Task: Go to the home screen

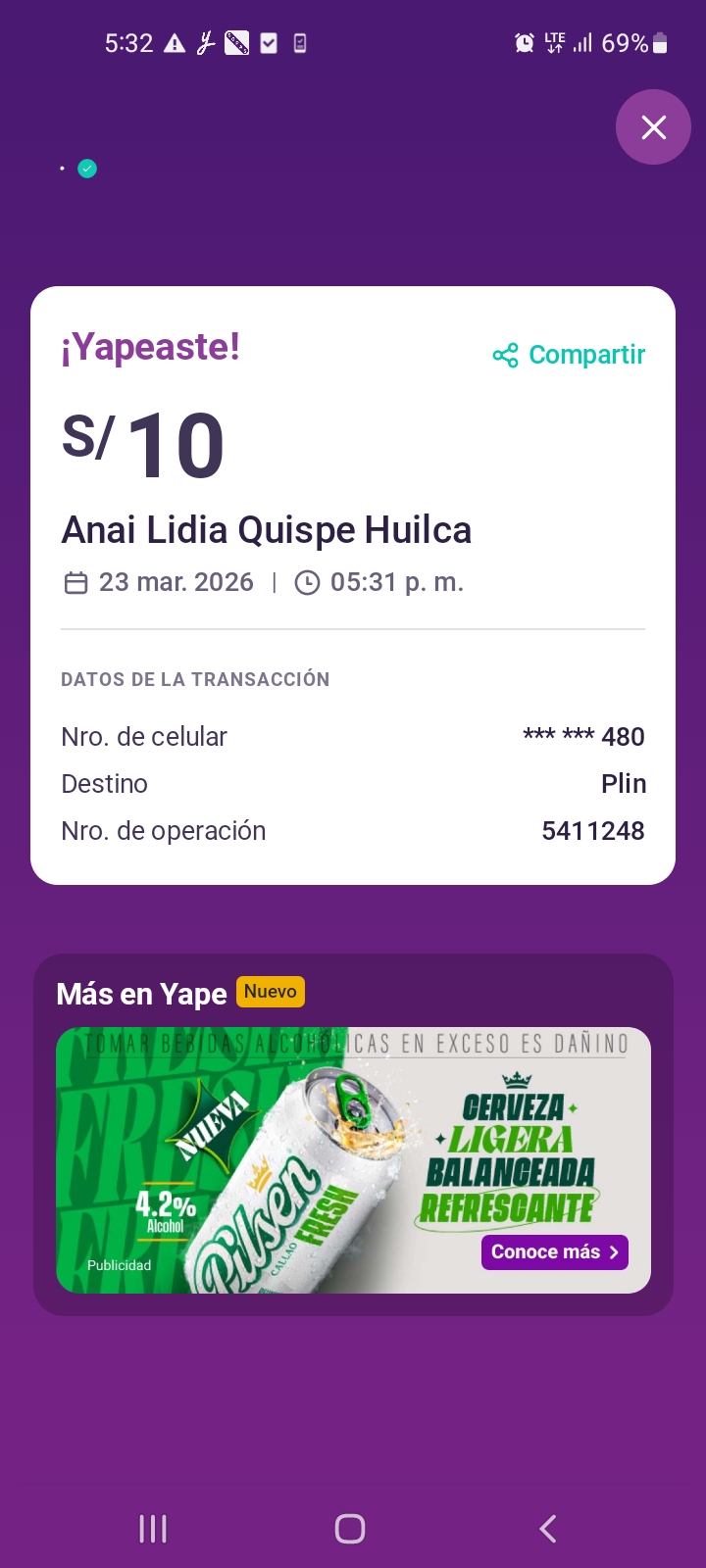Action: pyautogui.click(x=350, y=1529)
